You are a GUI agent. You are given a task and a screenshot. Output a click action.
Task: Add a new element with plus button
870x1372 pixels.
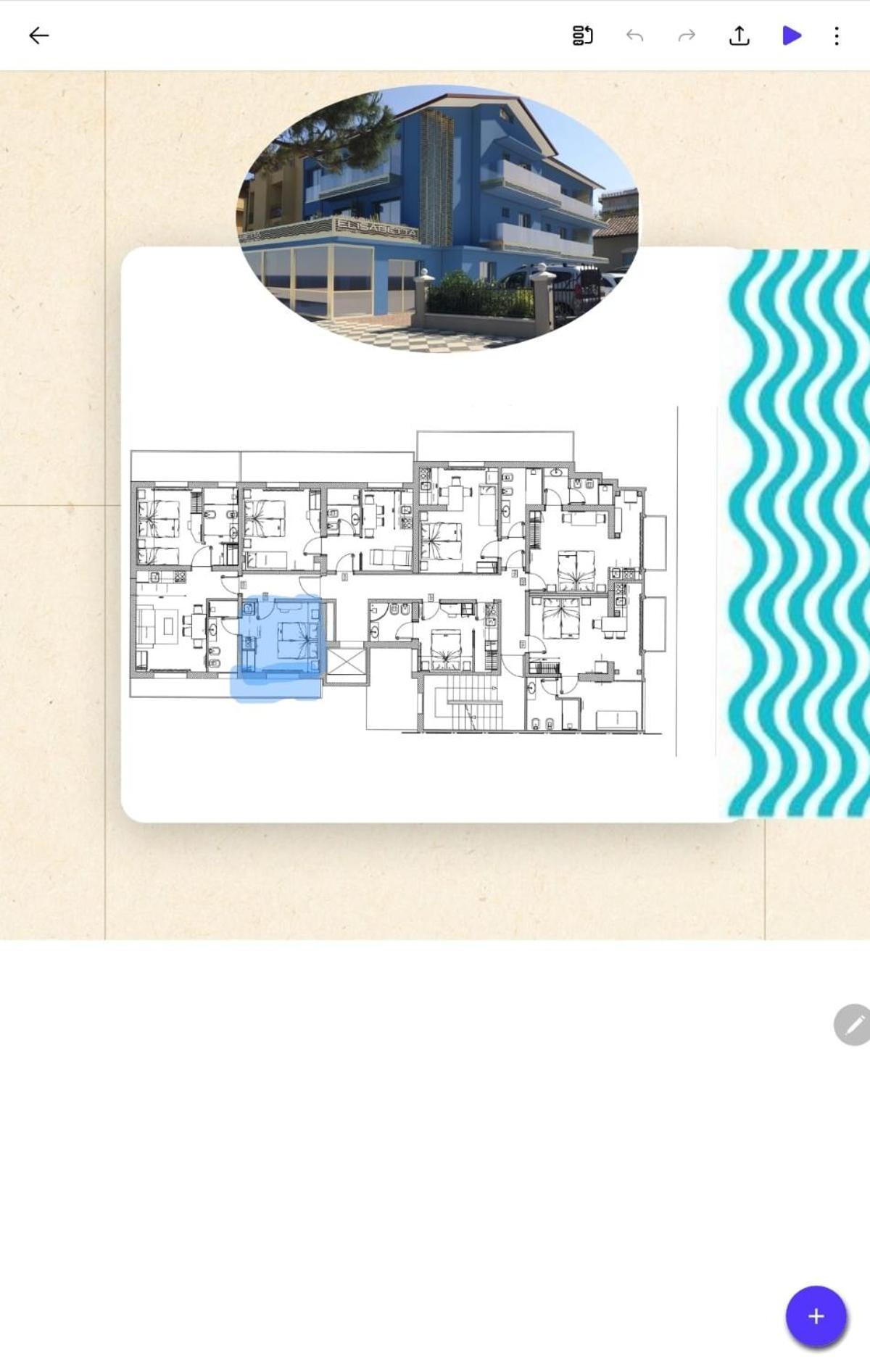click(x=816, y=1316)
